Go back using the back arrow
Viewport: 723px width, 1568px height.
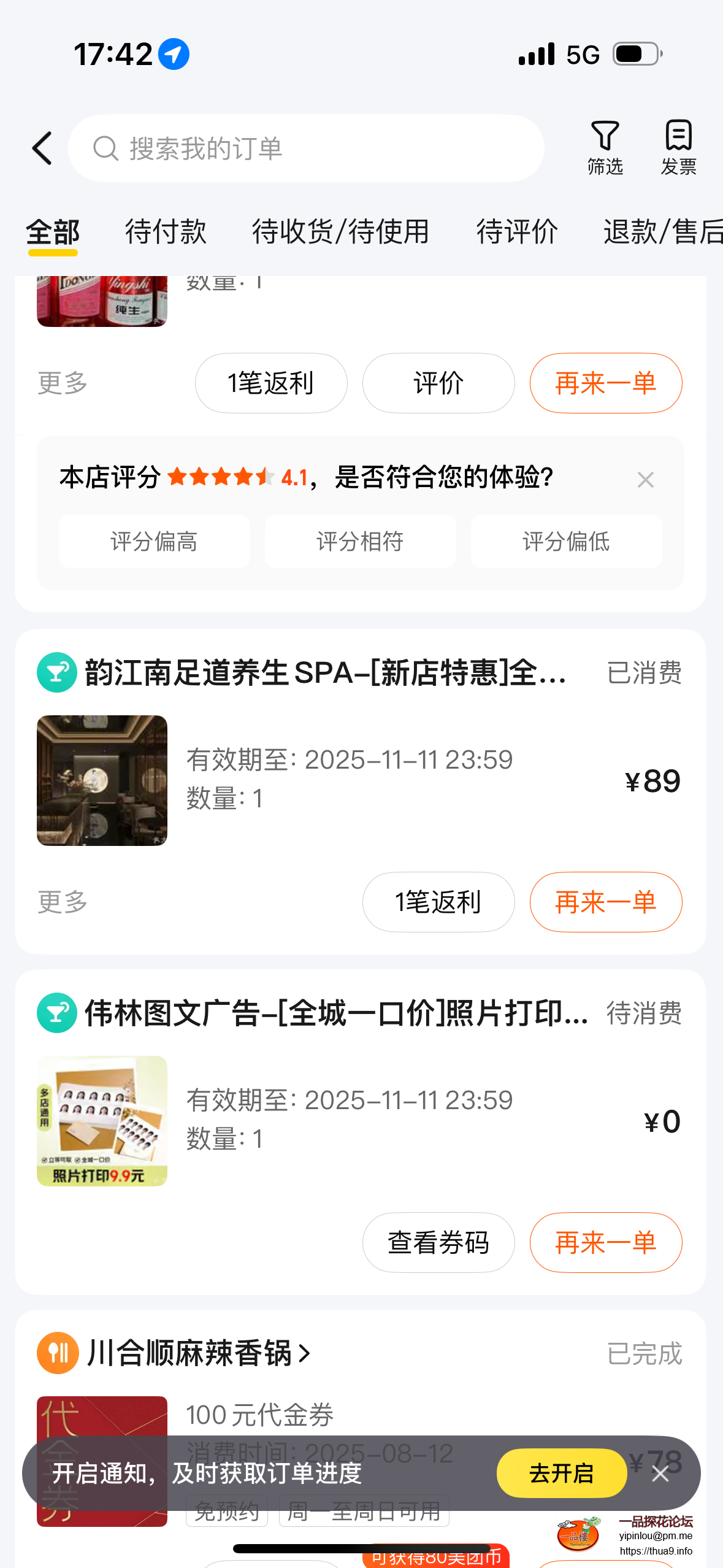click(x=42, y=148)
